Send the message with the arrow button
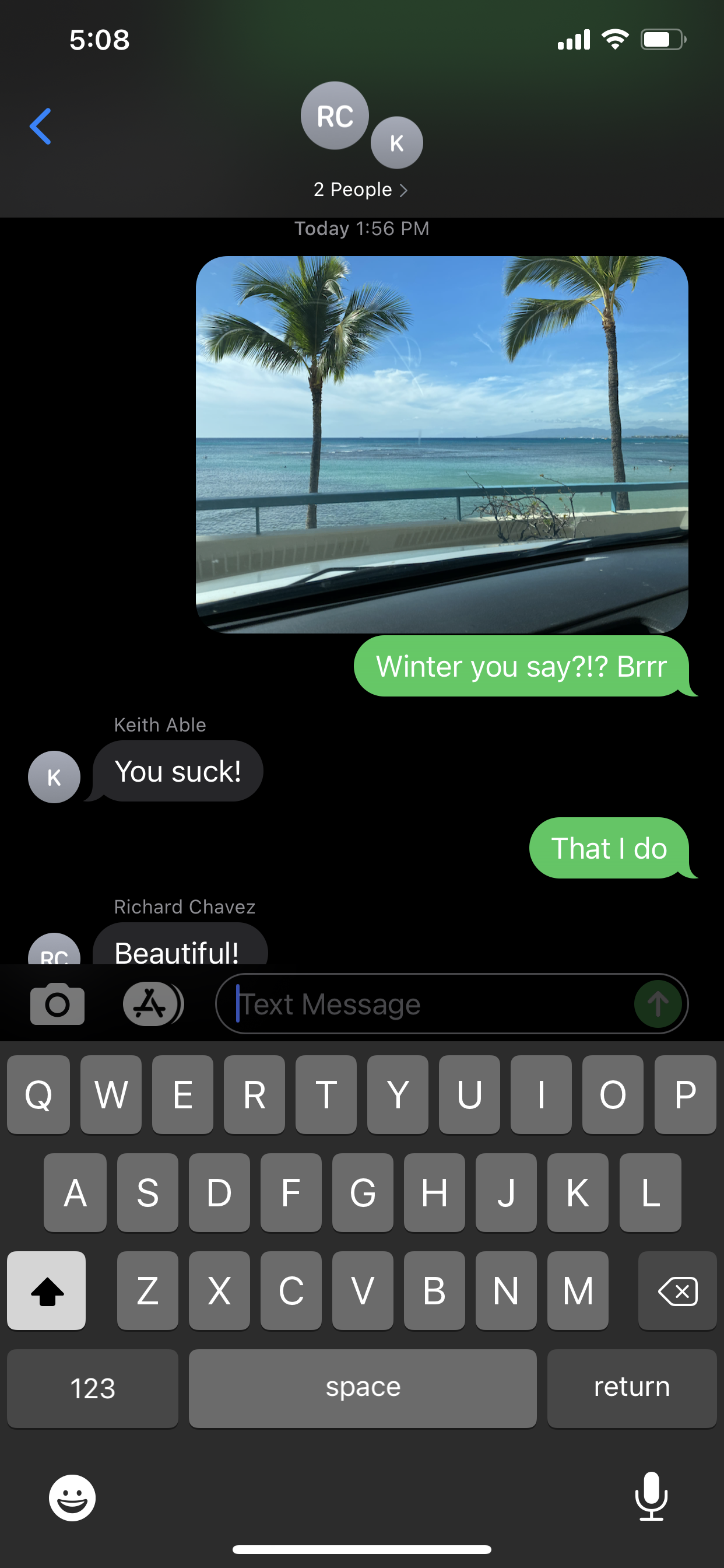The height and width of the screenshot is (1568, 724). (x=657, y=1004)
